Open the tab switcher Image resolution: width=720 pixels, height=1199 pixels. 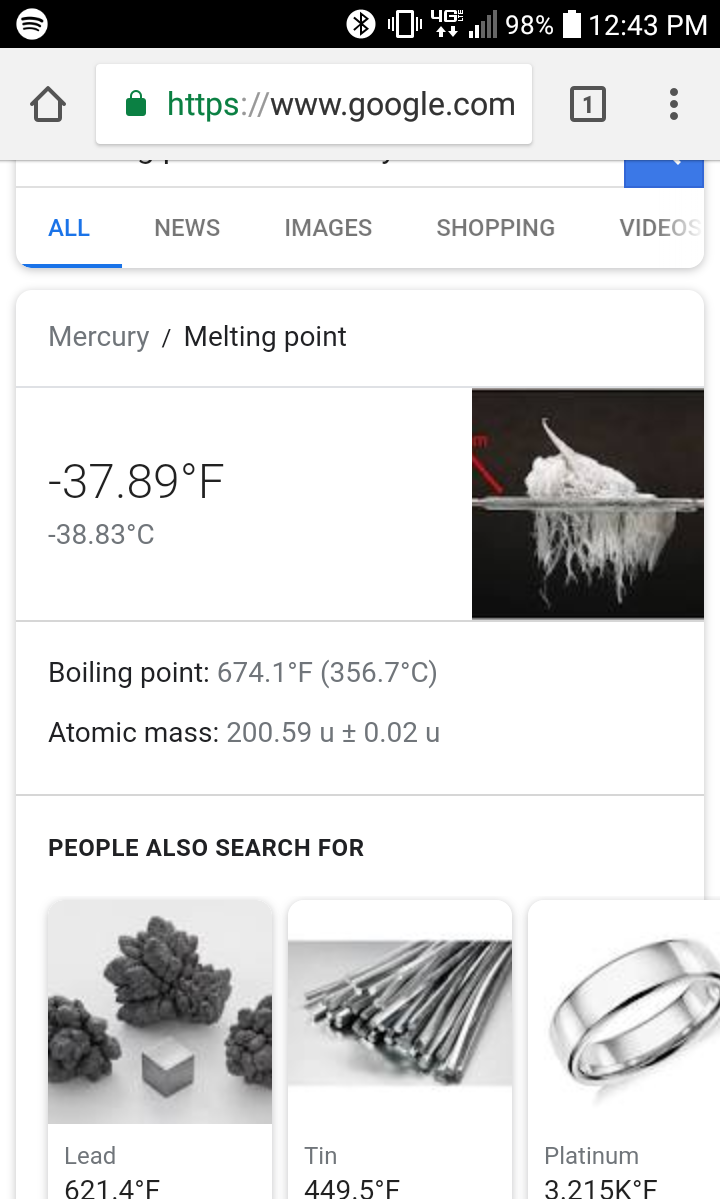point(587,104)
